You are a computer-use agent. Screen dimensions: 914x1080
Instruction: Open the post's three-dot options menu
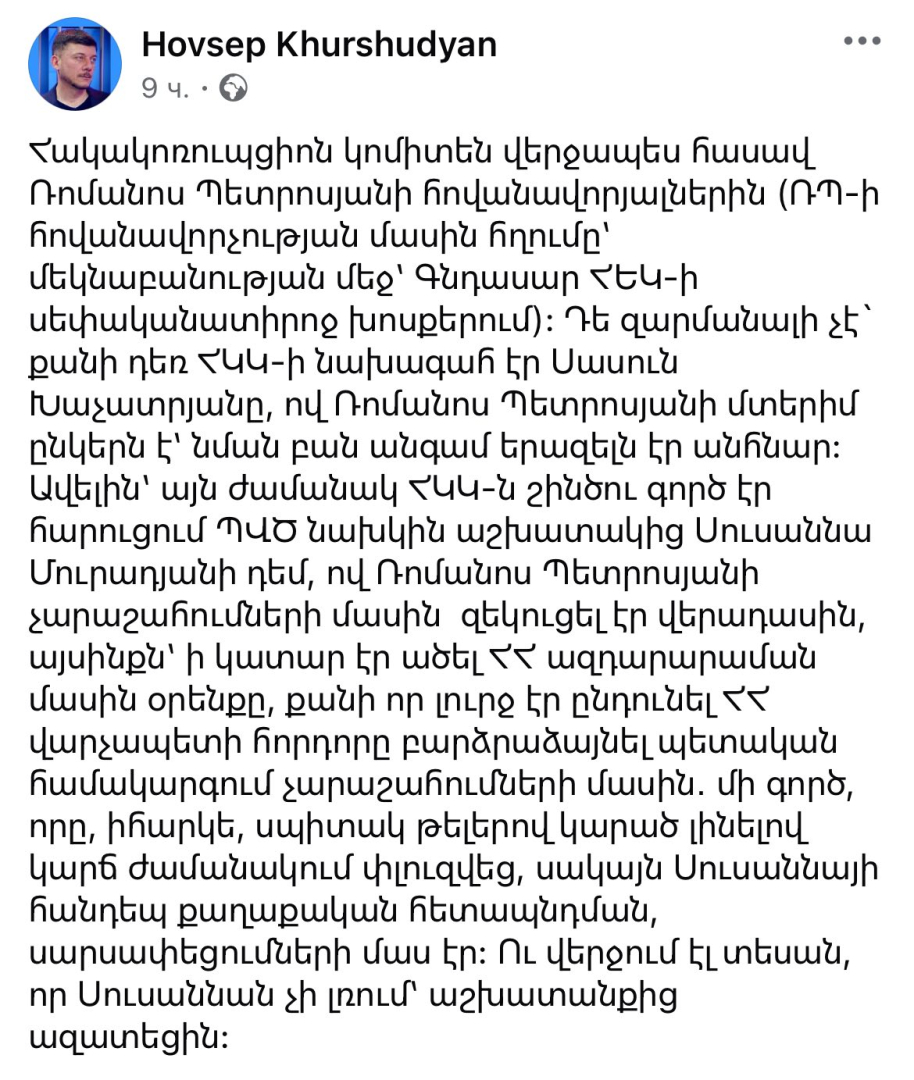861,41
